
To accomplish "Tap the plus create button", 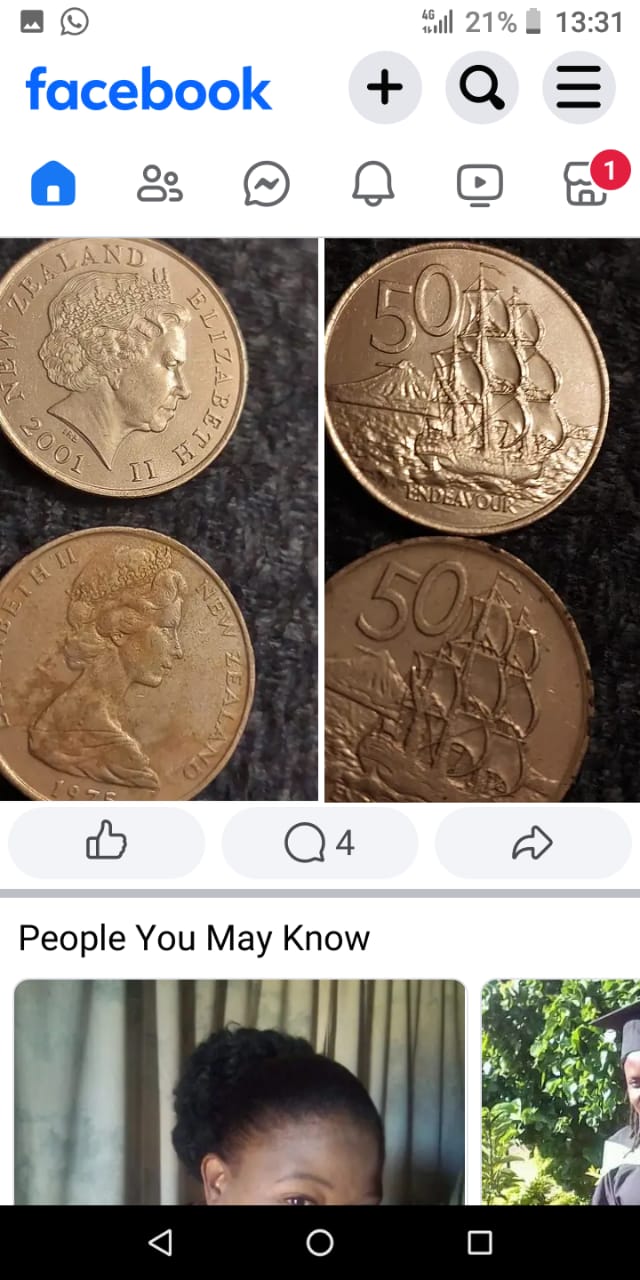I will tap(385, 88).
